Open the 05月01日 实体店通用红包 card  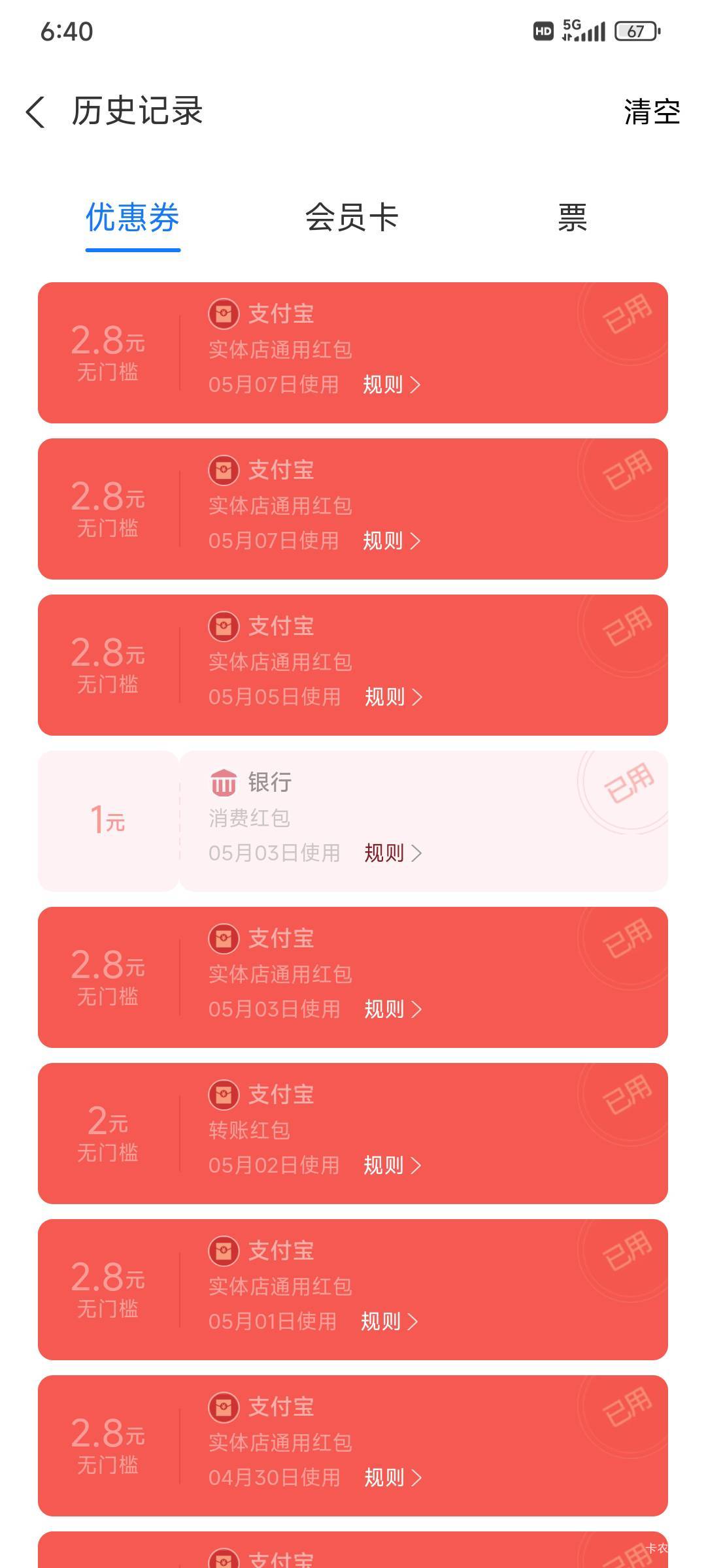pyautogui.click(x=353, y=1290)
